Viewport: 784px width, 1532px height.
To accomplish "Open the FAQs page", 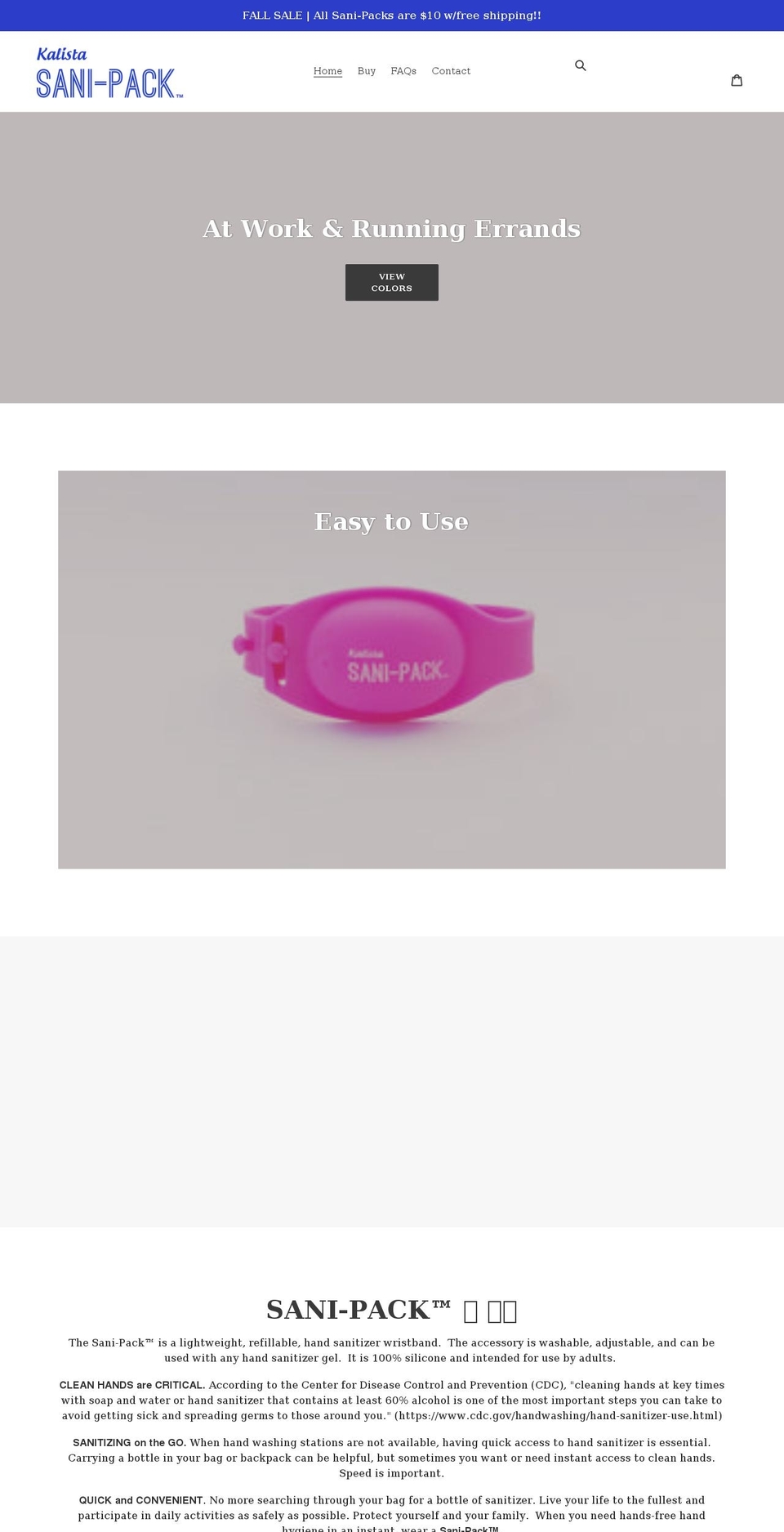I will (x=403, y=71).
